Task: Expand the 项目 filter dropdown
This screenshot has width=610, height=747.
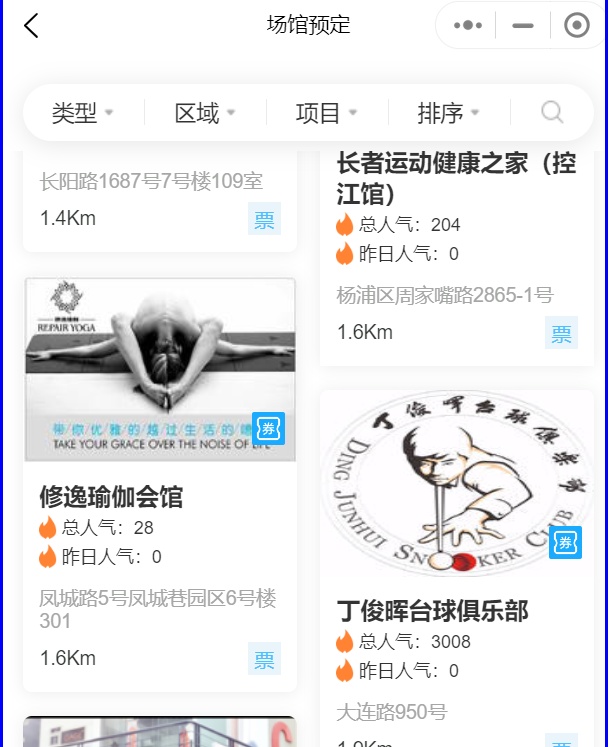Action: pyautogui.click(x=326, y=113)
